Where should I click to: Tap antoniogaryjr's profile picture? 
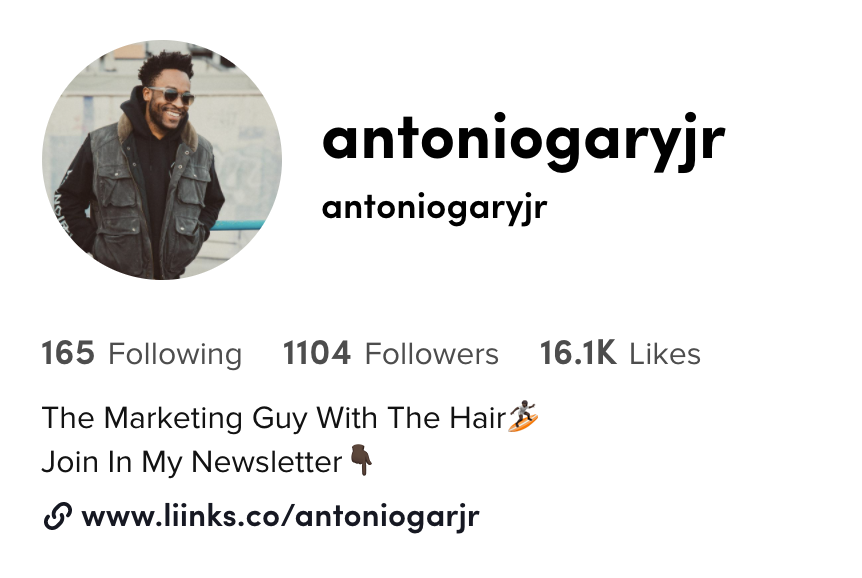click(x=162, y=160)
